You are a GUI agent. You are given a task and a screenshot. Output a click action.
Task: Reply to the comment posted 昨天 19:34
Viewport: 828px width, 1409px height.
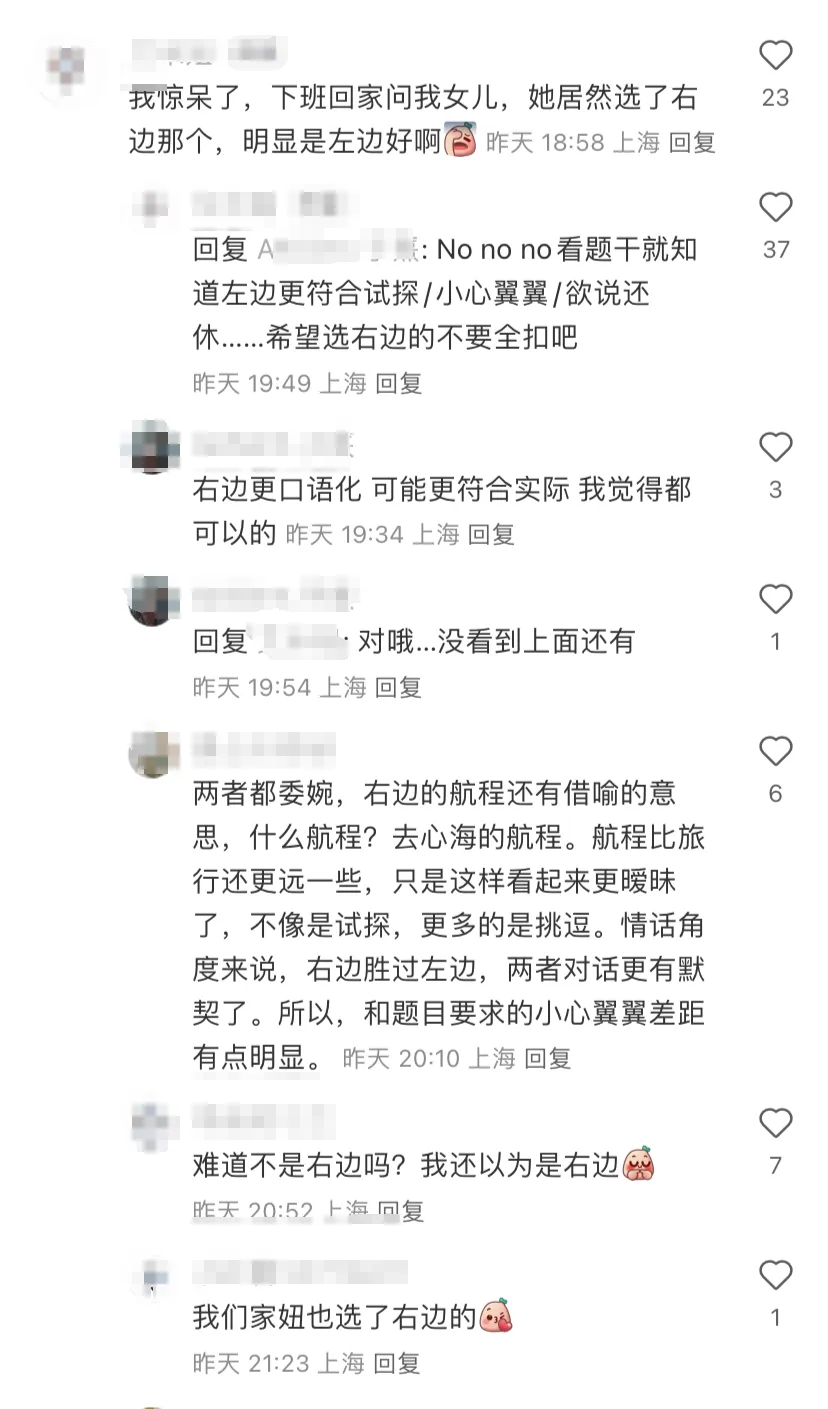click(491, 534)
